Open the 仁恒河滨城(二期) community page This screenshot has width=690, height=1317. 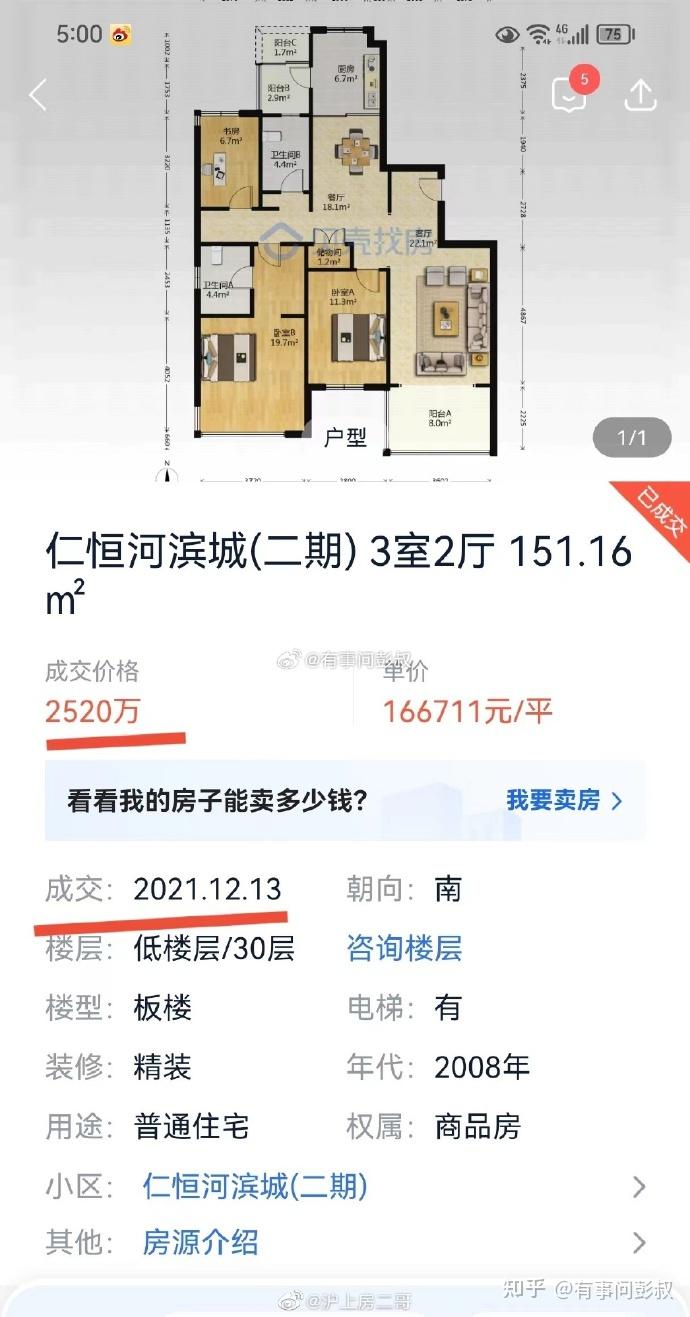pos(255,1187)
